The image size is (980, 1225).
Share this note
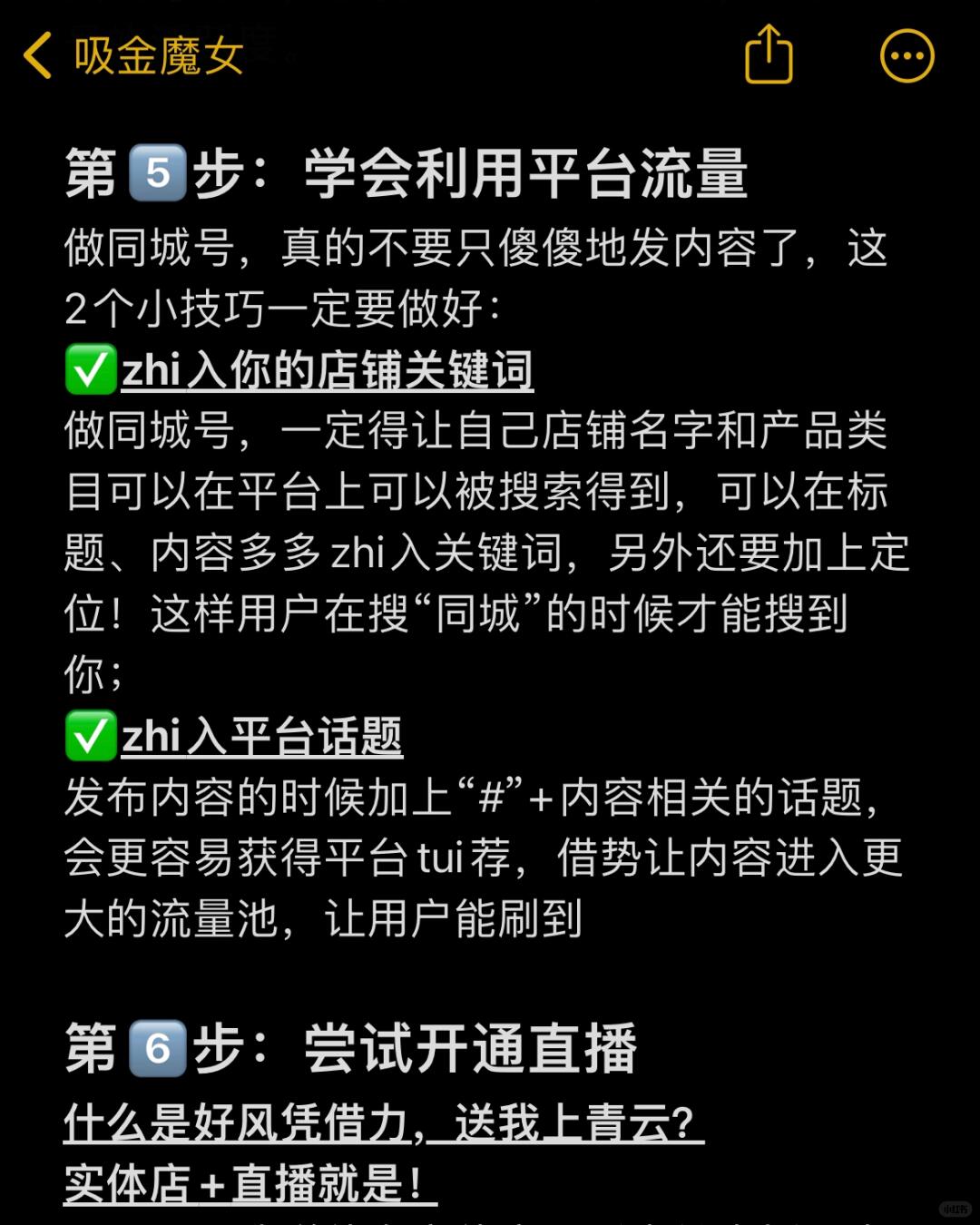click(769, 55)
